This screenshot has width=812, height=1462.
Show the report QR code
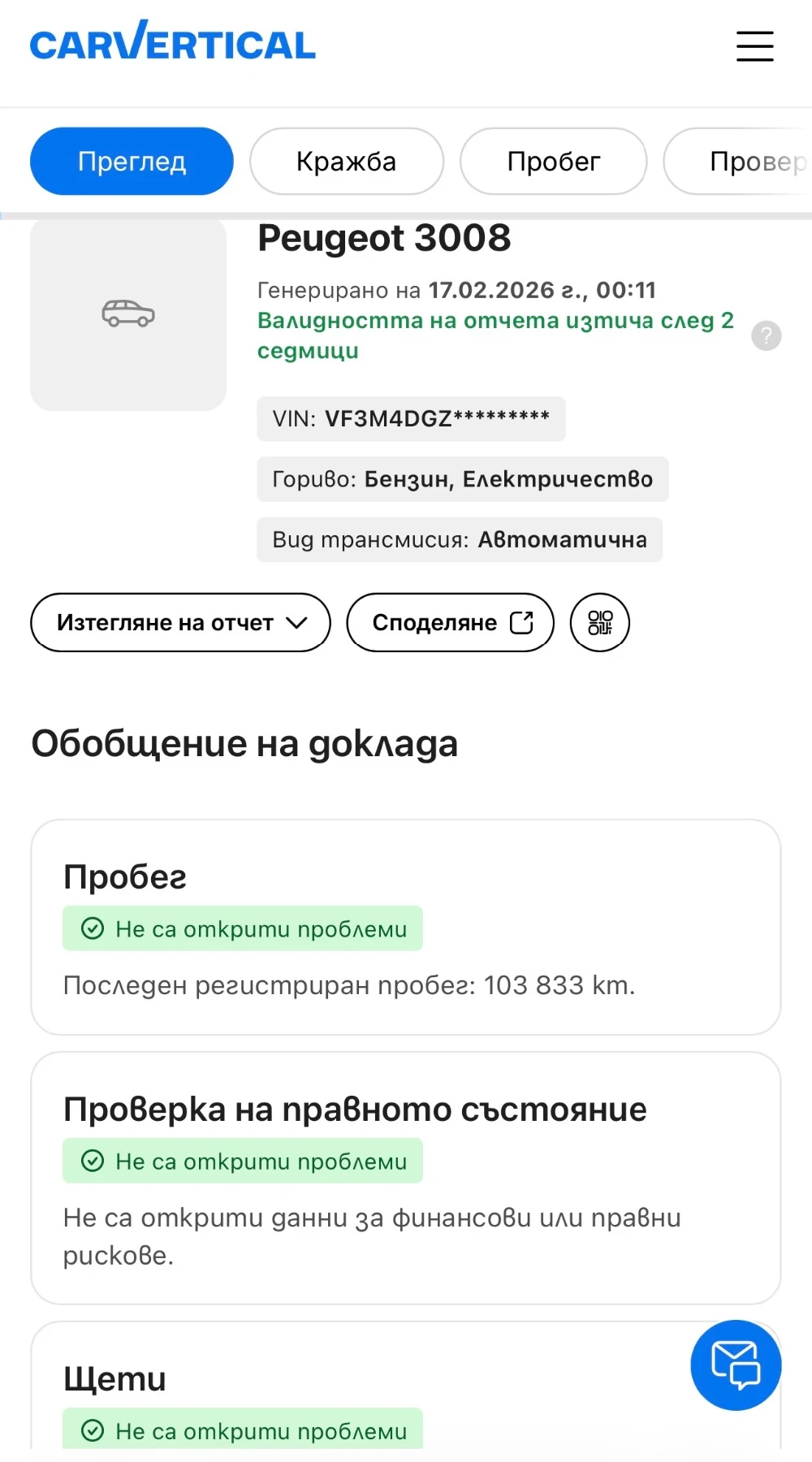click(x=600, y=623)
